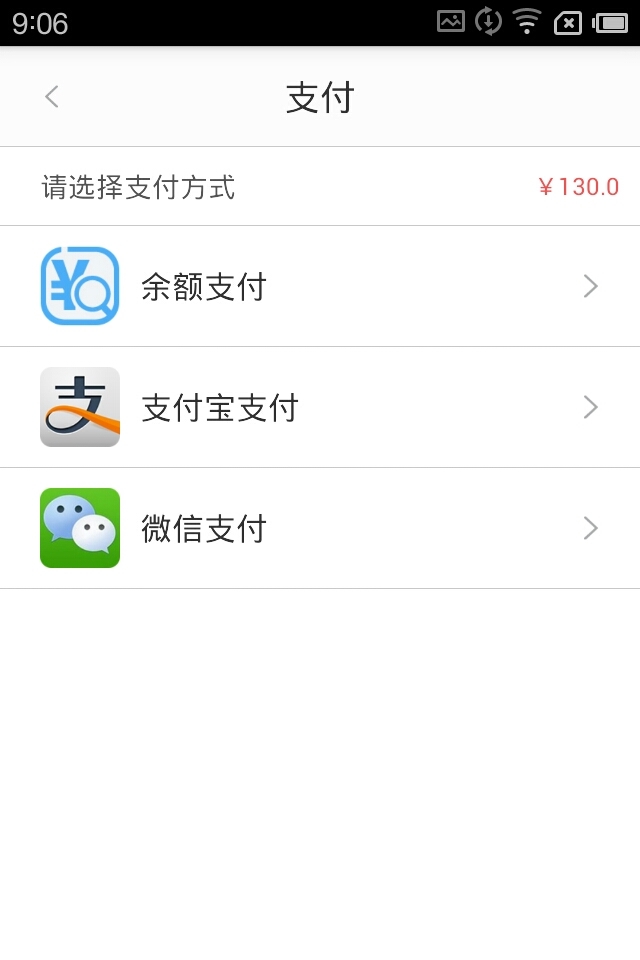The width and height of the screenshot is (640, 960).
Task: Choose 支付宝支付 to pay
Action: [x=320, y=408]
